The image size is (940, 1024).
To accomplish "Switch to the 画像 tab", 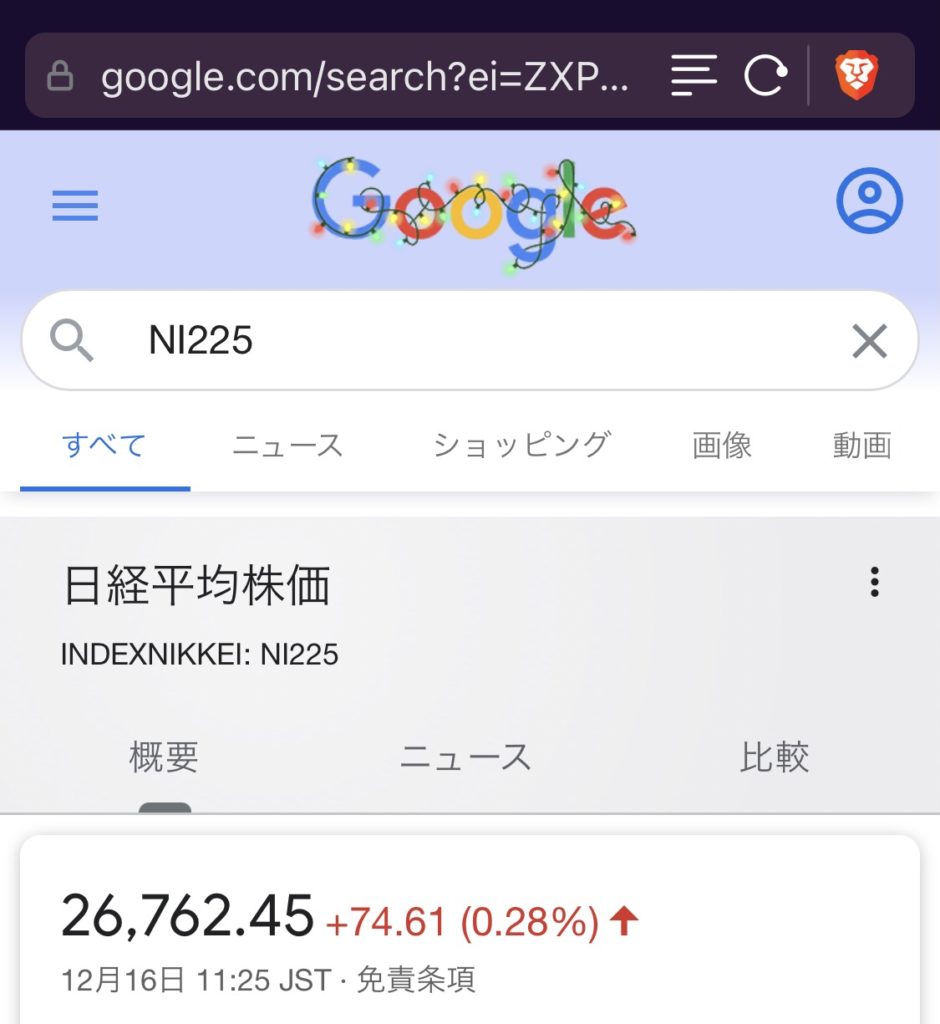I will point(722,445).
